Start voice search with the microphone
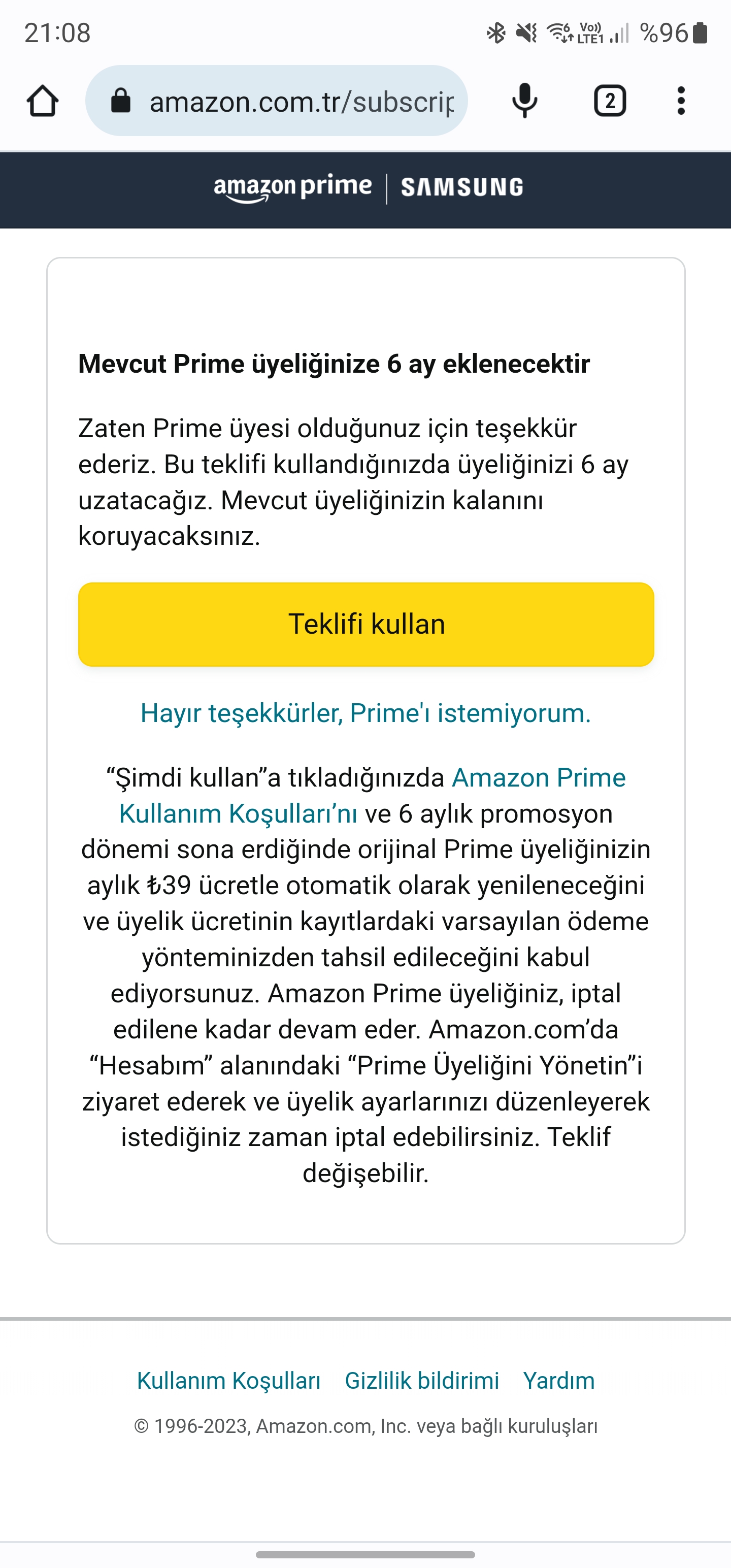Screen dimensions: 731x1568 (524, 101)
